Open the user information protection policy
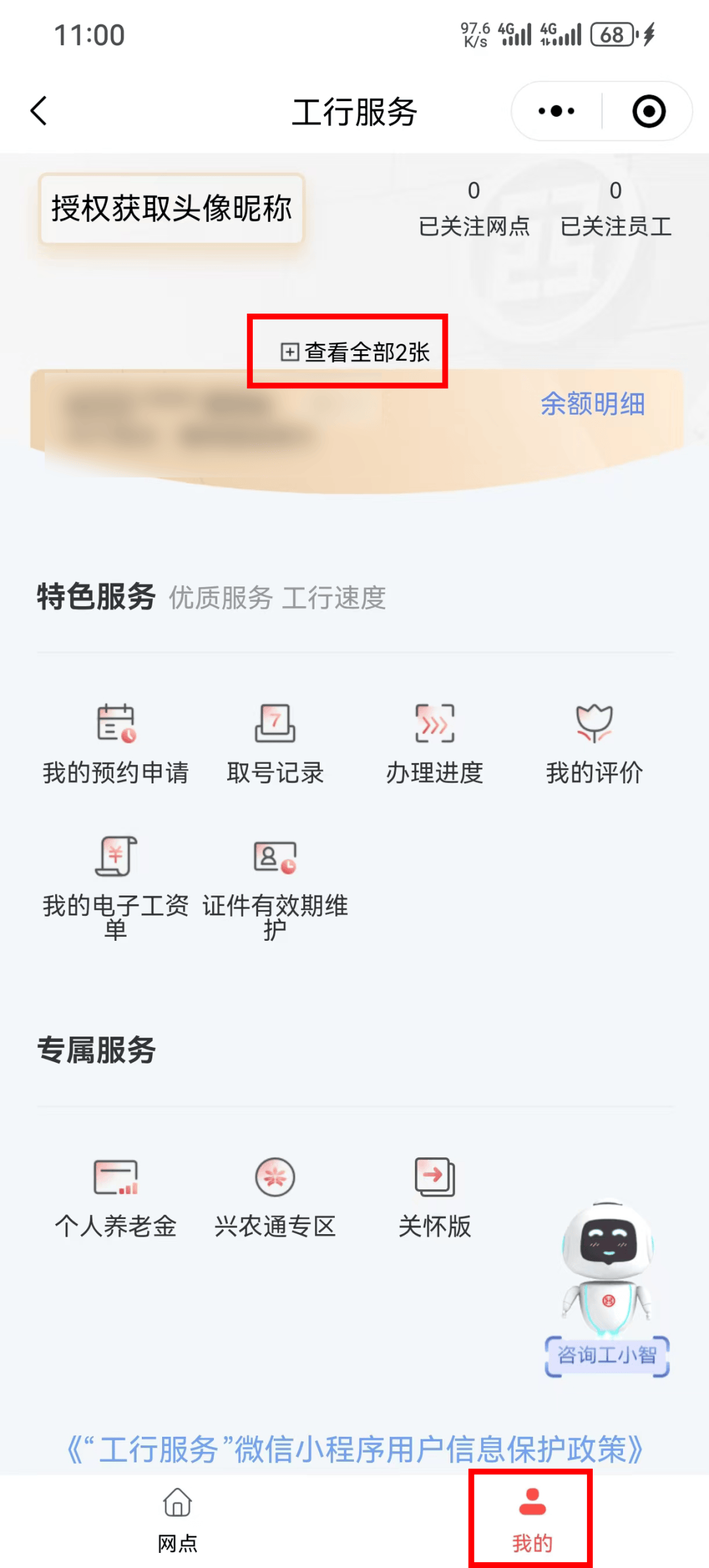Image resolution: width=709 pixels, height=1568 pixels. point(354,1447)
